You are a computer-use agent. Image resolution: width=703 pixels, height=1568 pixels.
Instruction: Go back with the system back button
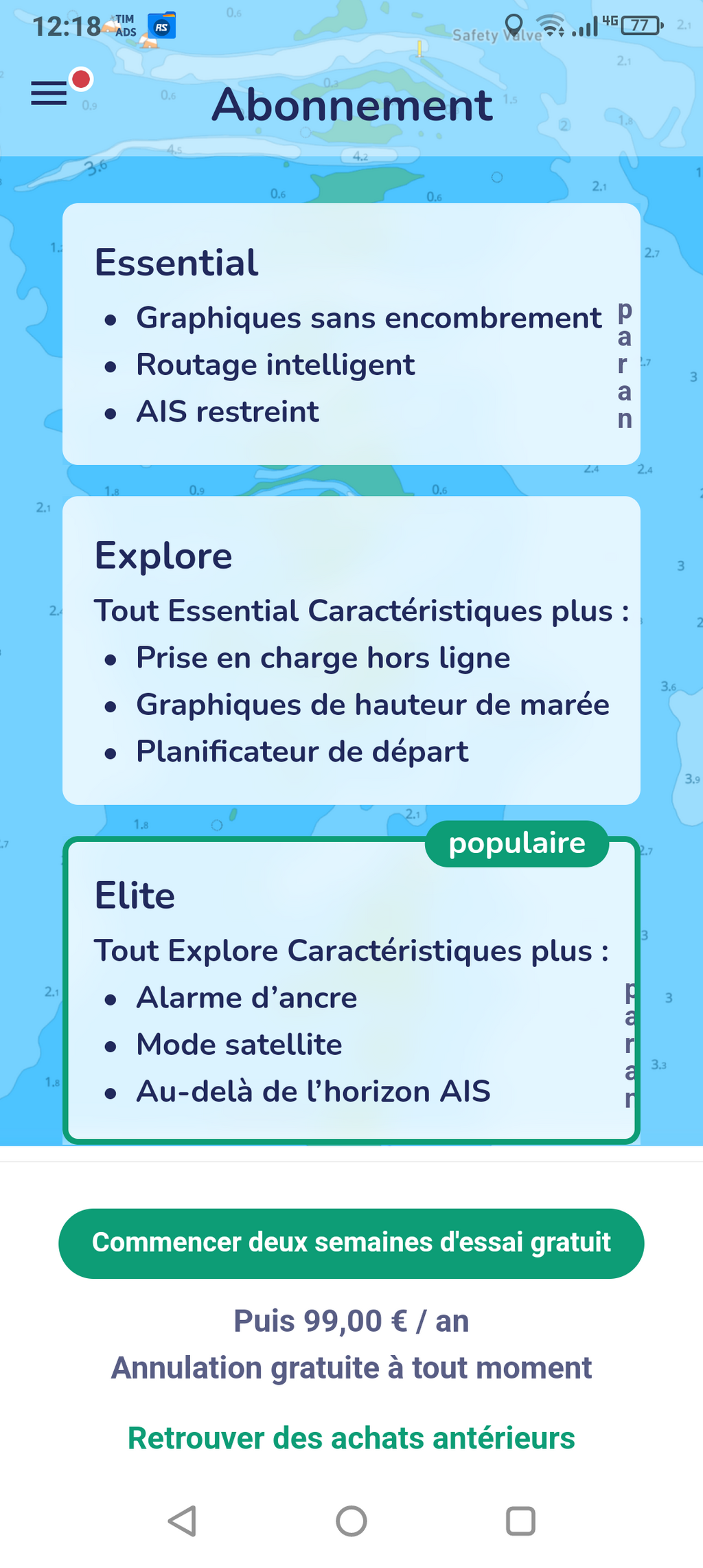pyautogui.click(x=183, y=1521)
